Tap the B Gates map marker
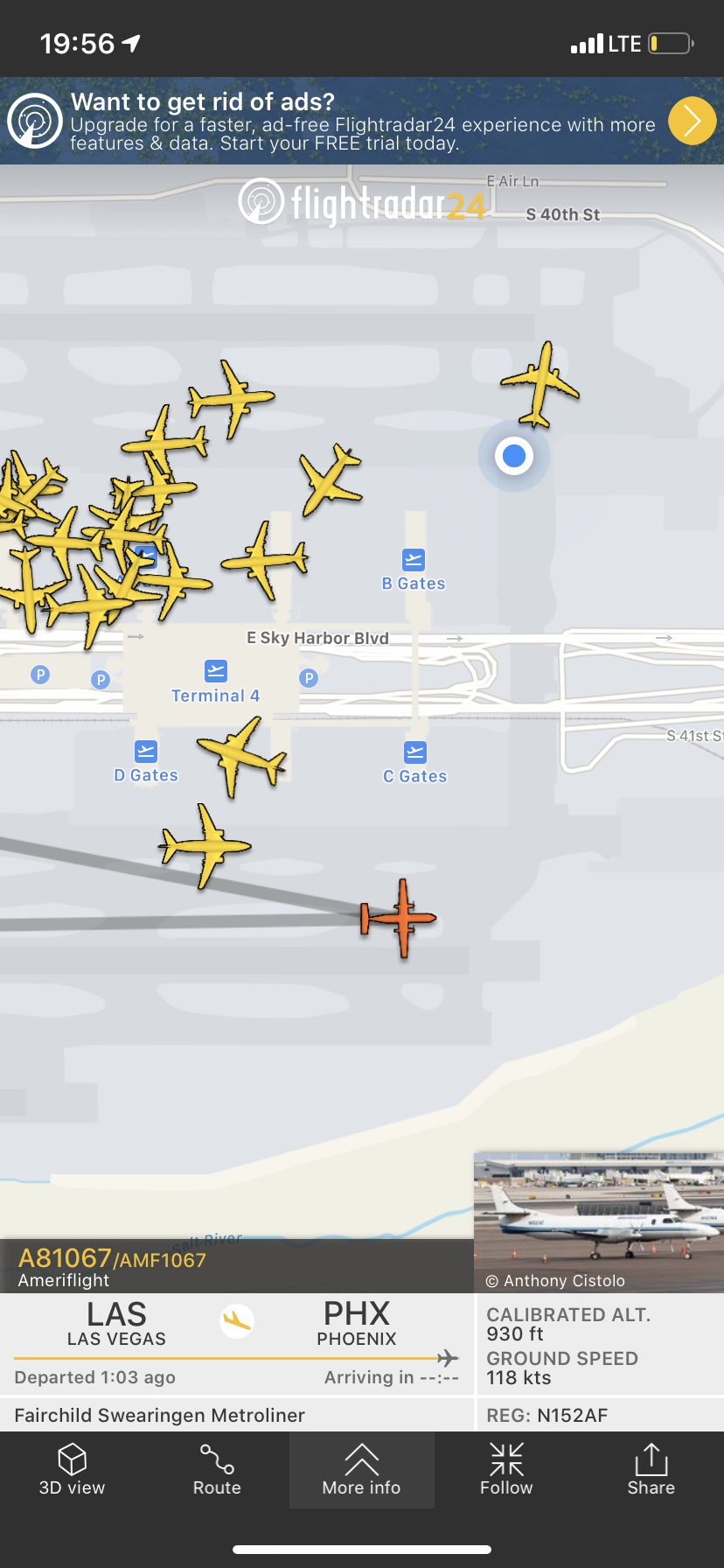724x1568 pixels. pyautogui.click(x=414, y=560)
